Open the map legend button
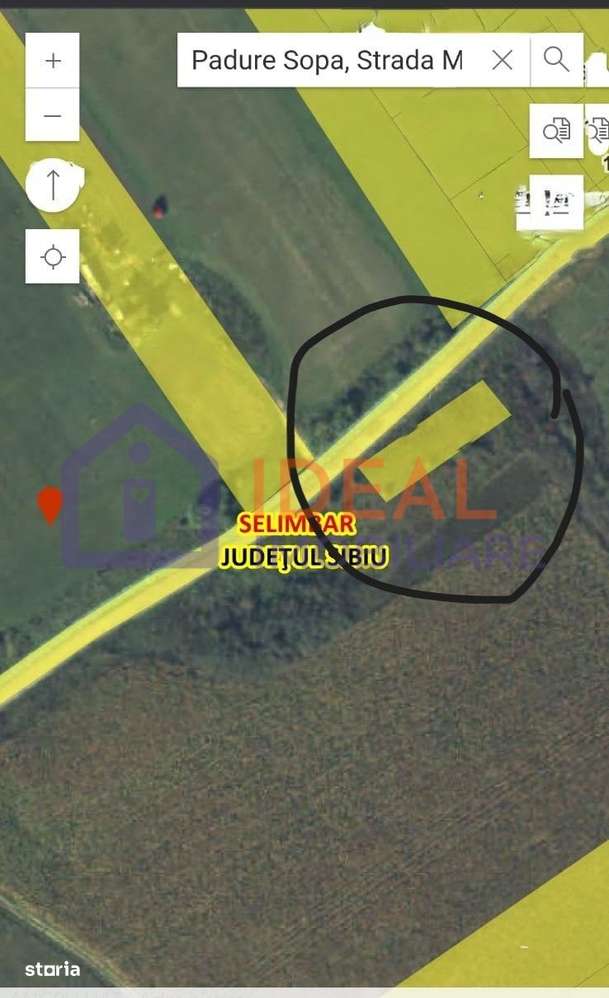Image resolution: width=609 pixels, height=998 pixels. [550, 203]
